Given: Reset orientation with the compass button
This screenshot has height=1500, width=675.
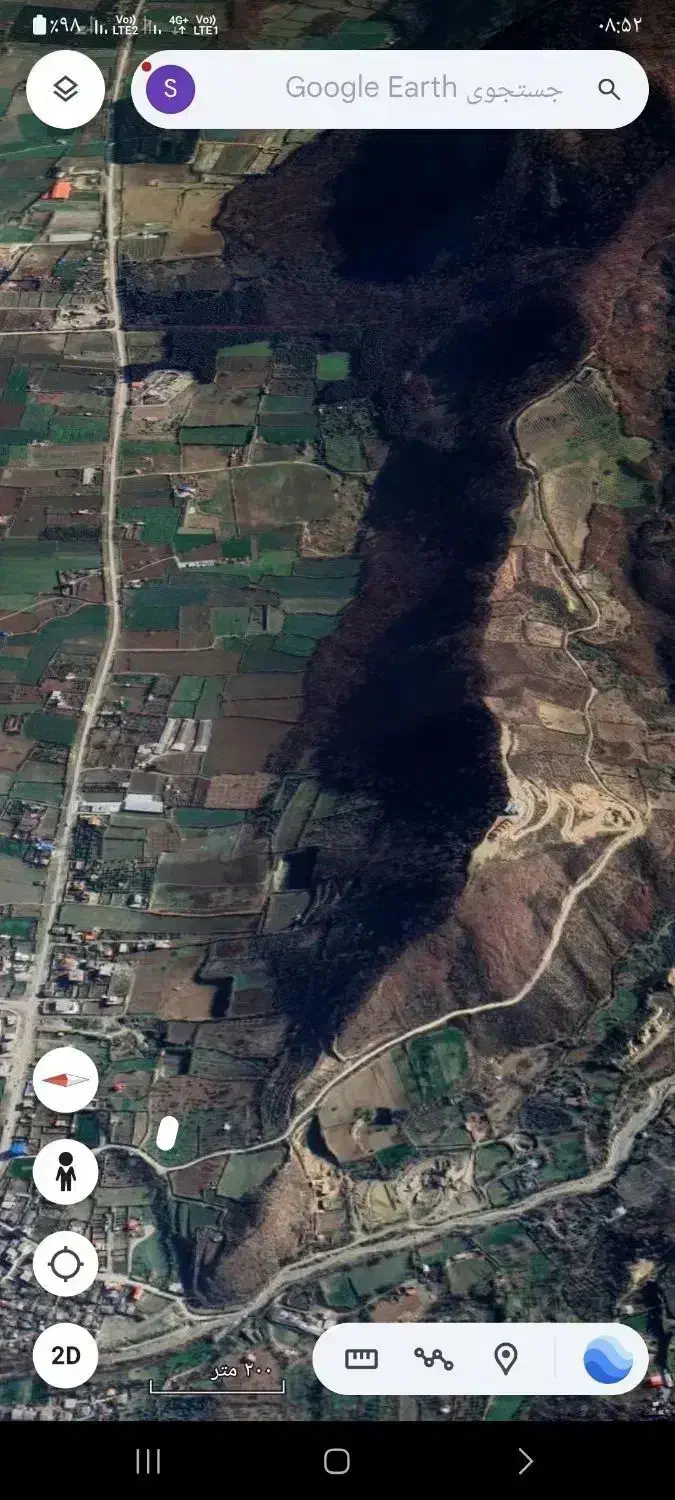Looking at the screenshot, I should 65,1080.
